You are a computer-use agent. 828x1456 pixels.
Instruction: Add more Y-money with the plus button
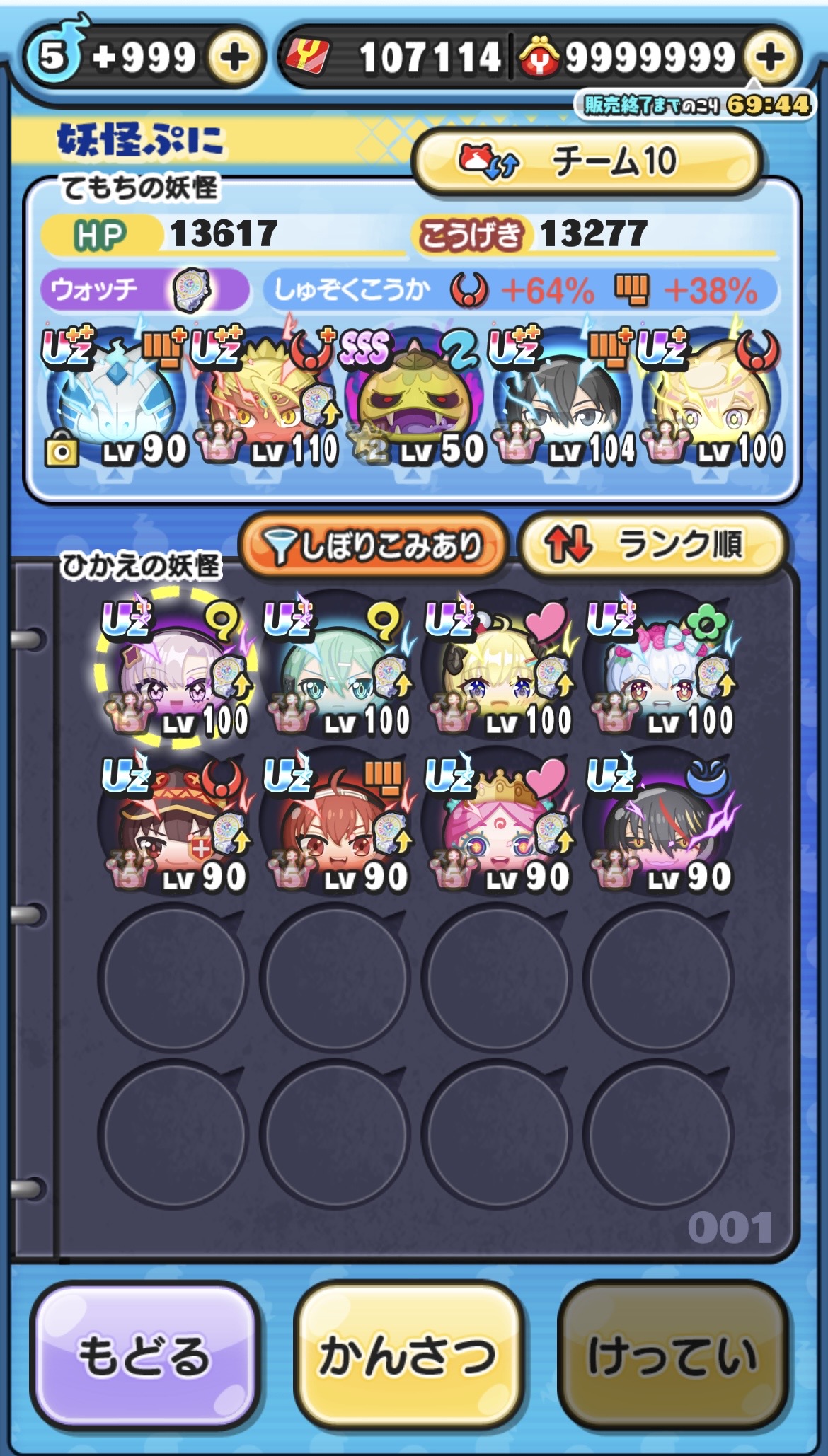[x=770, y=57]
